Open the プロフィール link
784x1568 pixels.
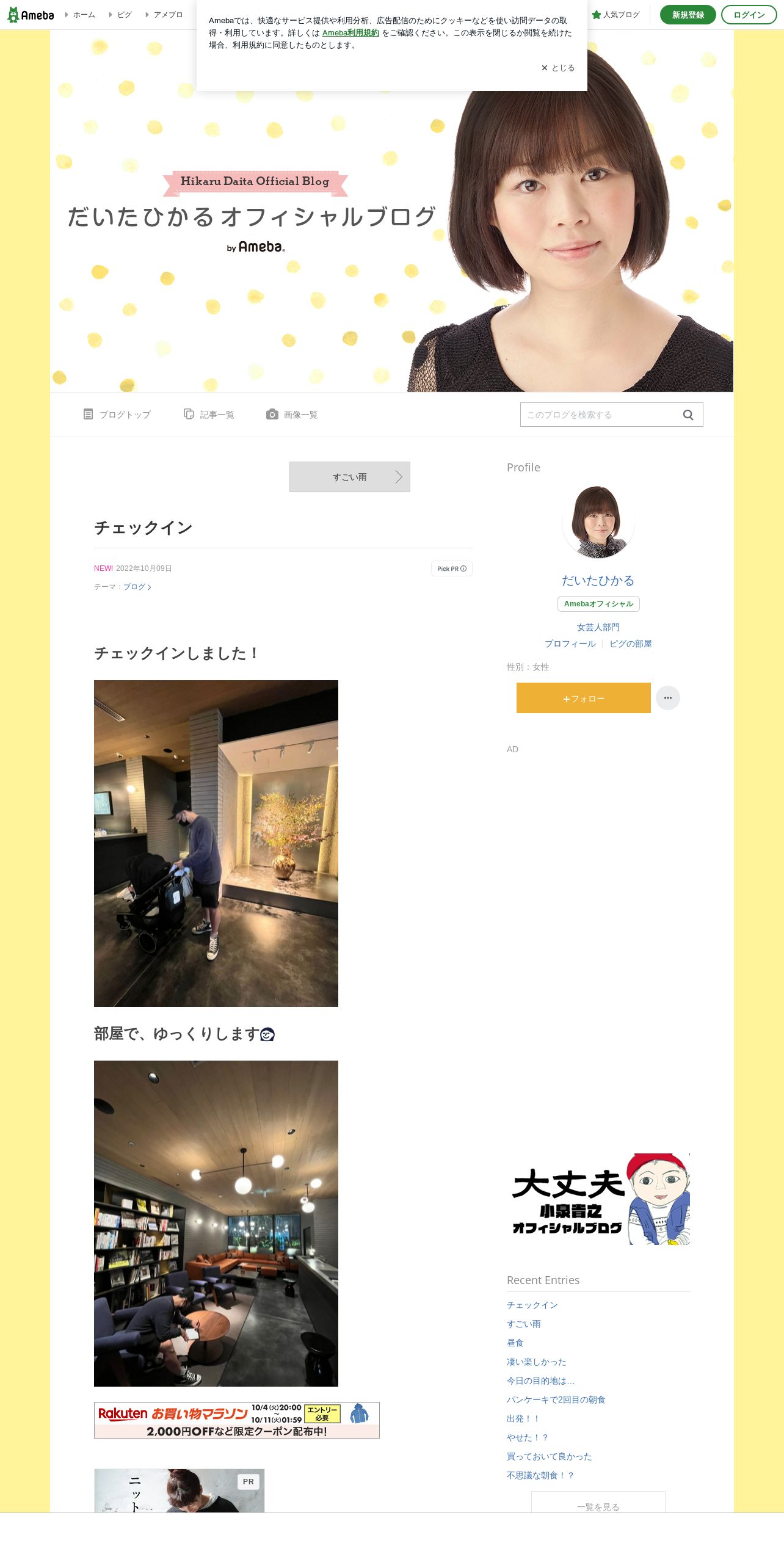tap(570, 644)
